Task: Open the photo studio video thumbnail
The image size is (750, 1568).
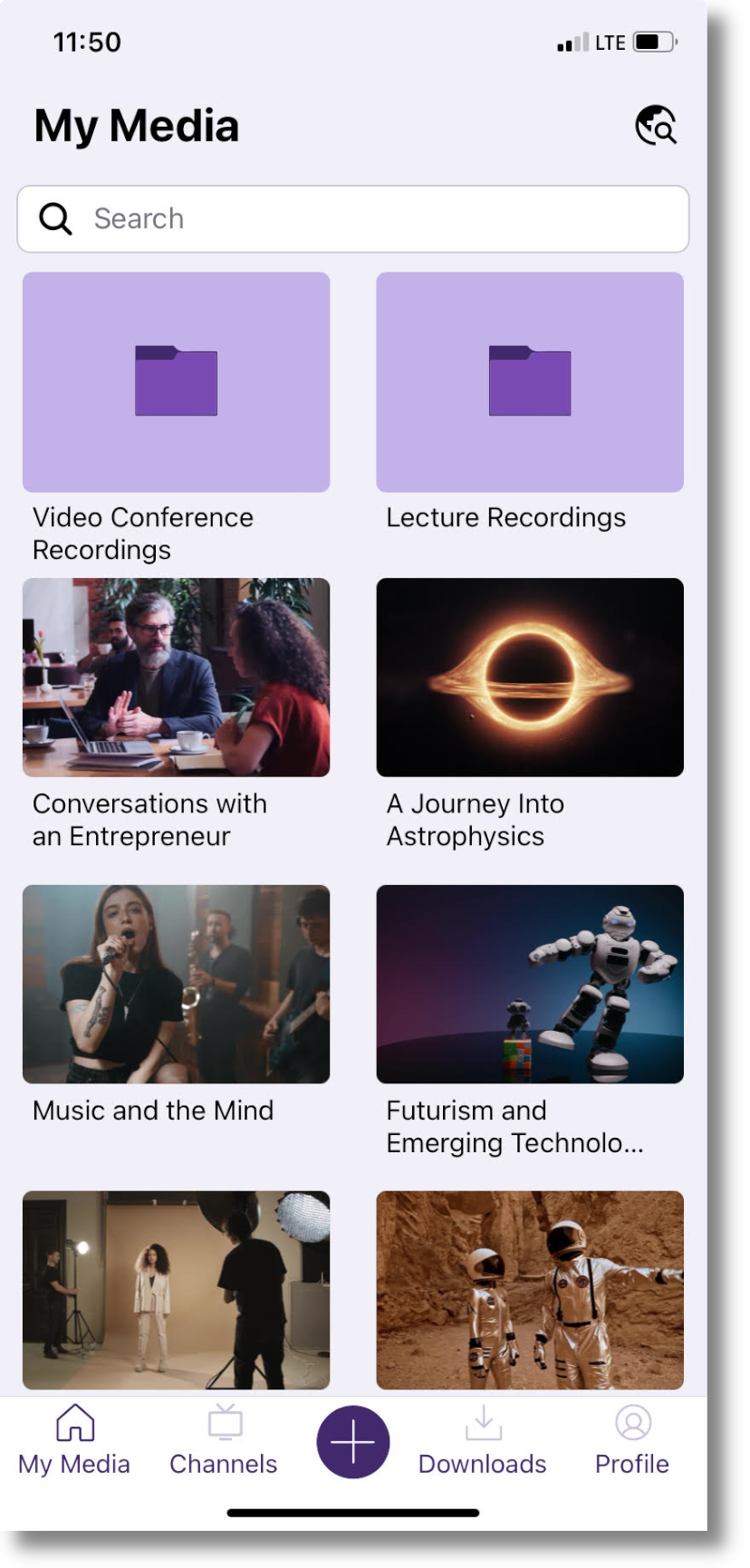Action: point(176,1291)
